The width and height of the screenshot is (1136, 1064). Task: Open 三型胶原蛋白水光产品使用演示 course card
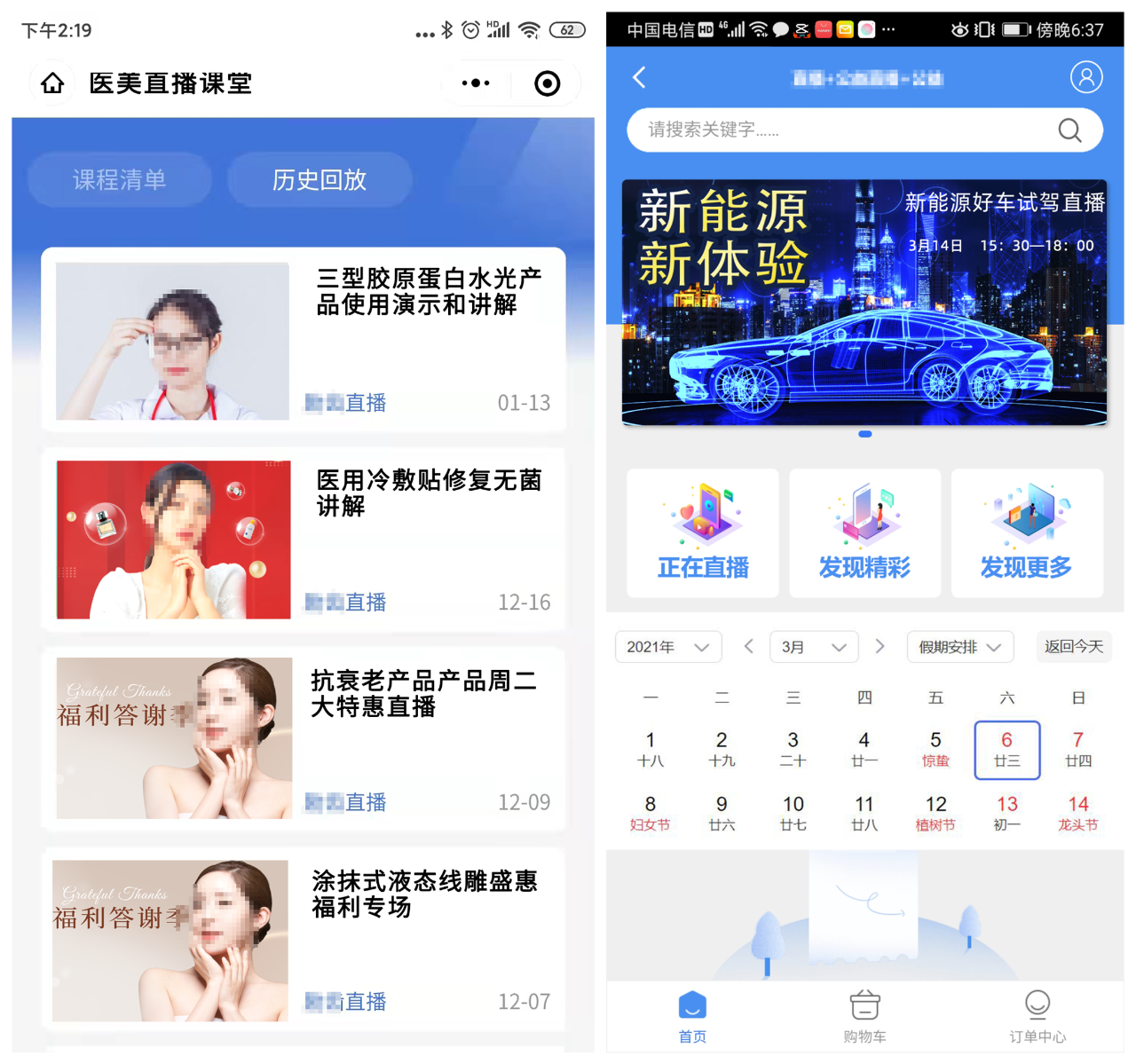pos(304,340)
